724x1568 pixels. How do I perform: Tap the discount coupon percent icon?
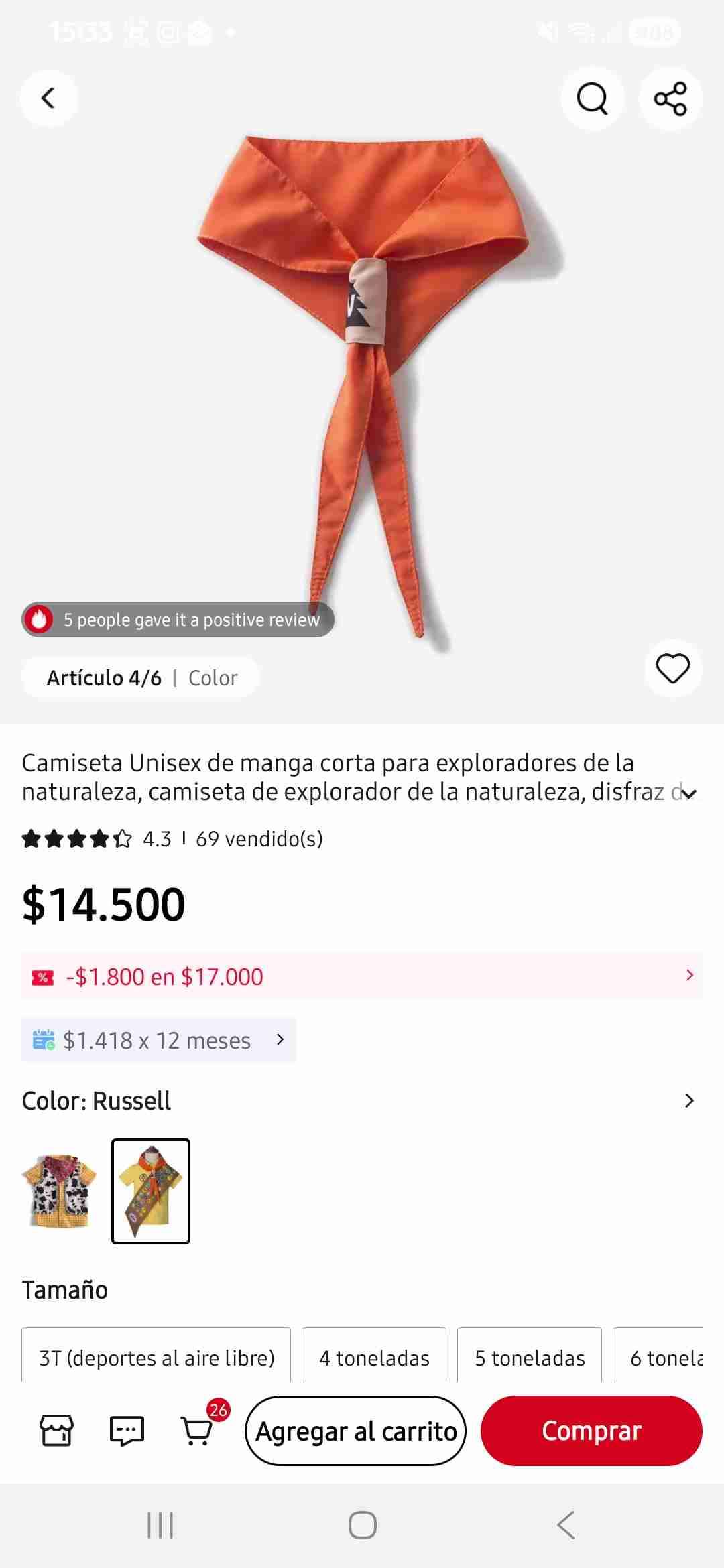click(42, 976)
